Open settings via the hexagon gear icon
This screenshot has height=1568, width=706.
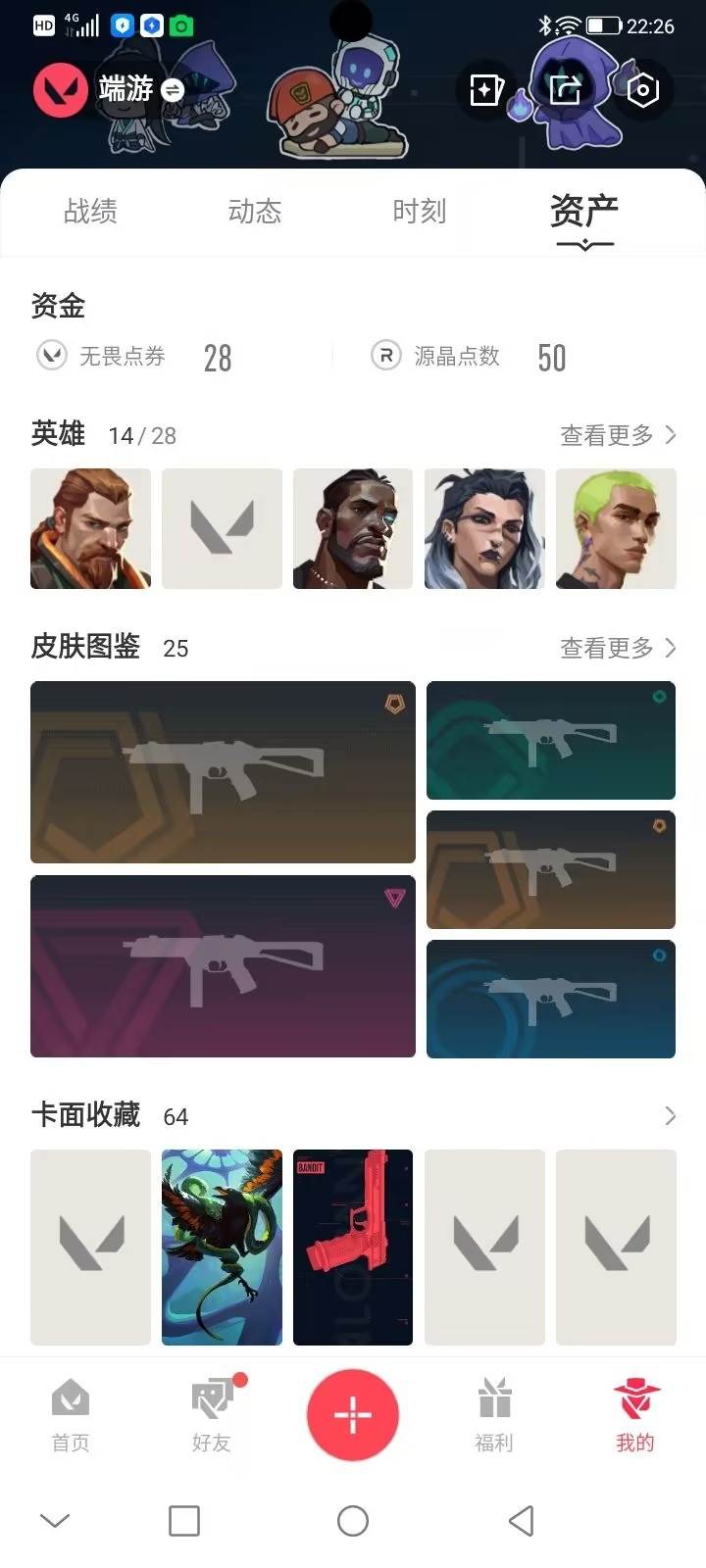[x=643, y=90]
